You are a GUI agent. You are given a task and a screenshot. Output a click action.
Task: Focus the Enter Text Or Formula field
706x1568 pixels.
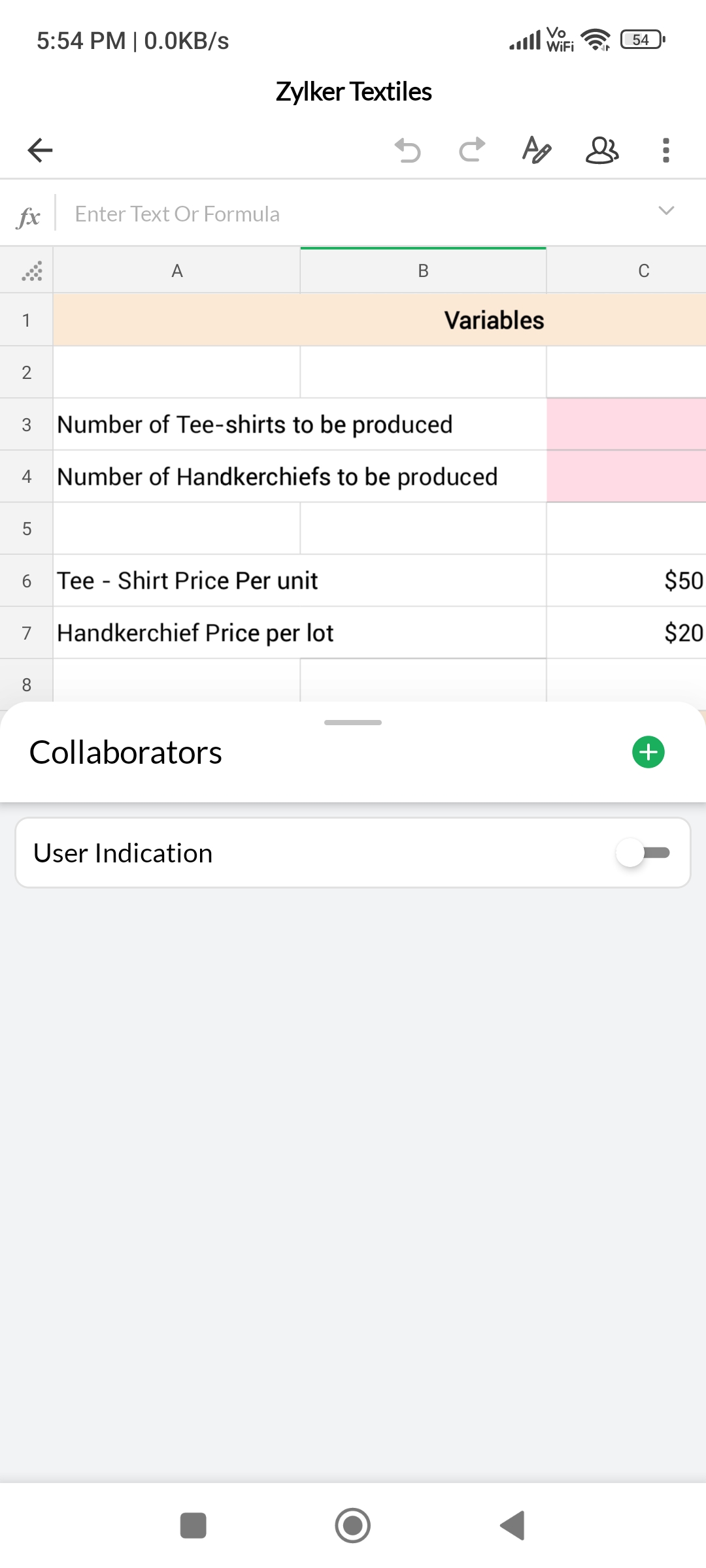[353, 214]
